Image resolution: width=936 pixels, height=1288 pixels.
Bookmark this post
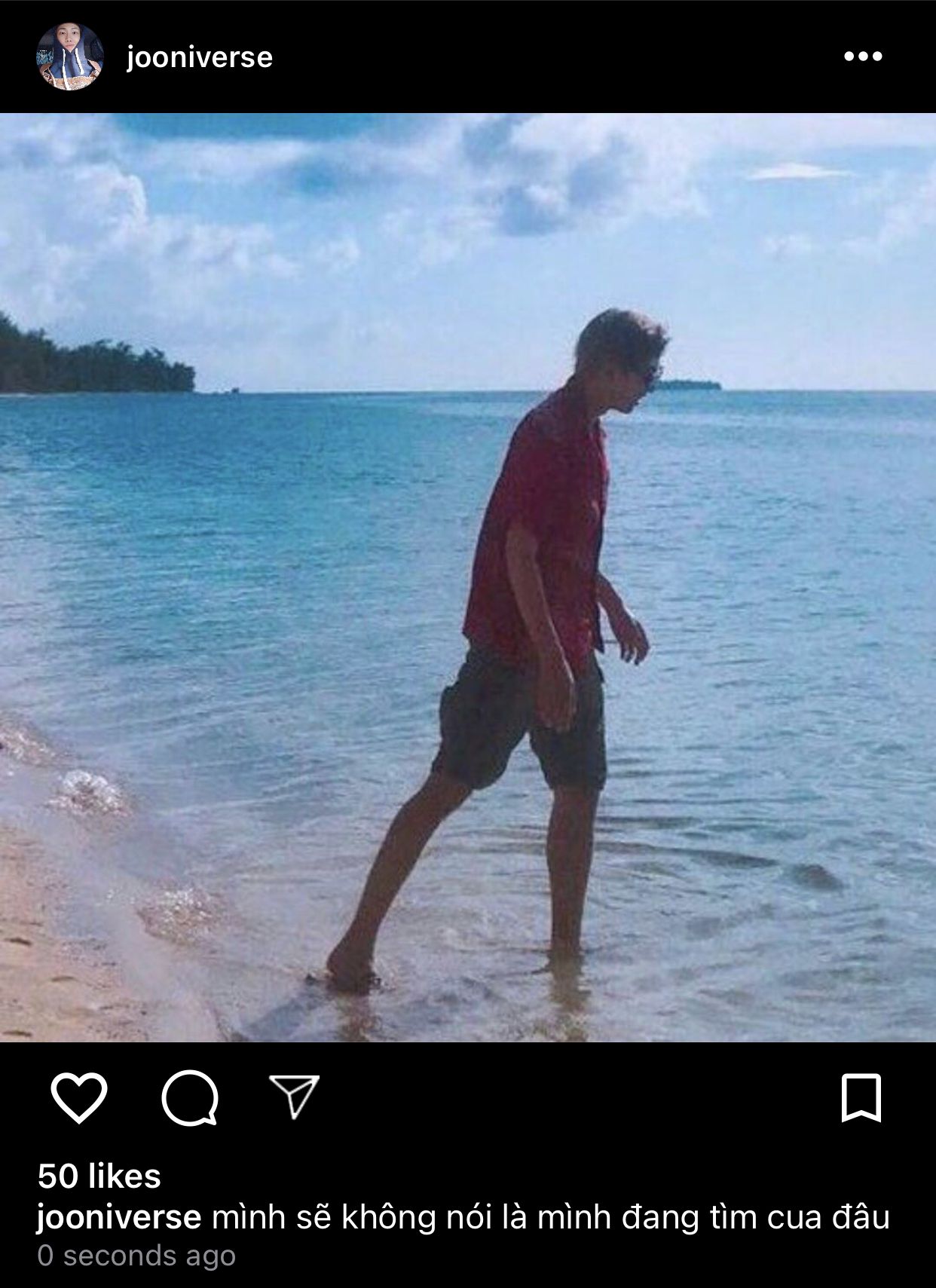[x=861, y=1097]
